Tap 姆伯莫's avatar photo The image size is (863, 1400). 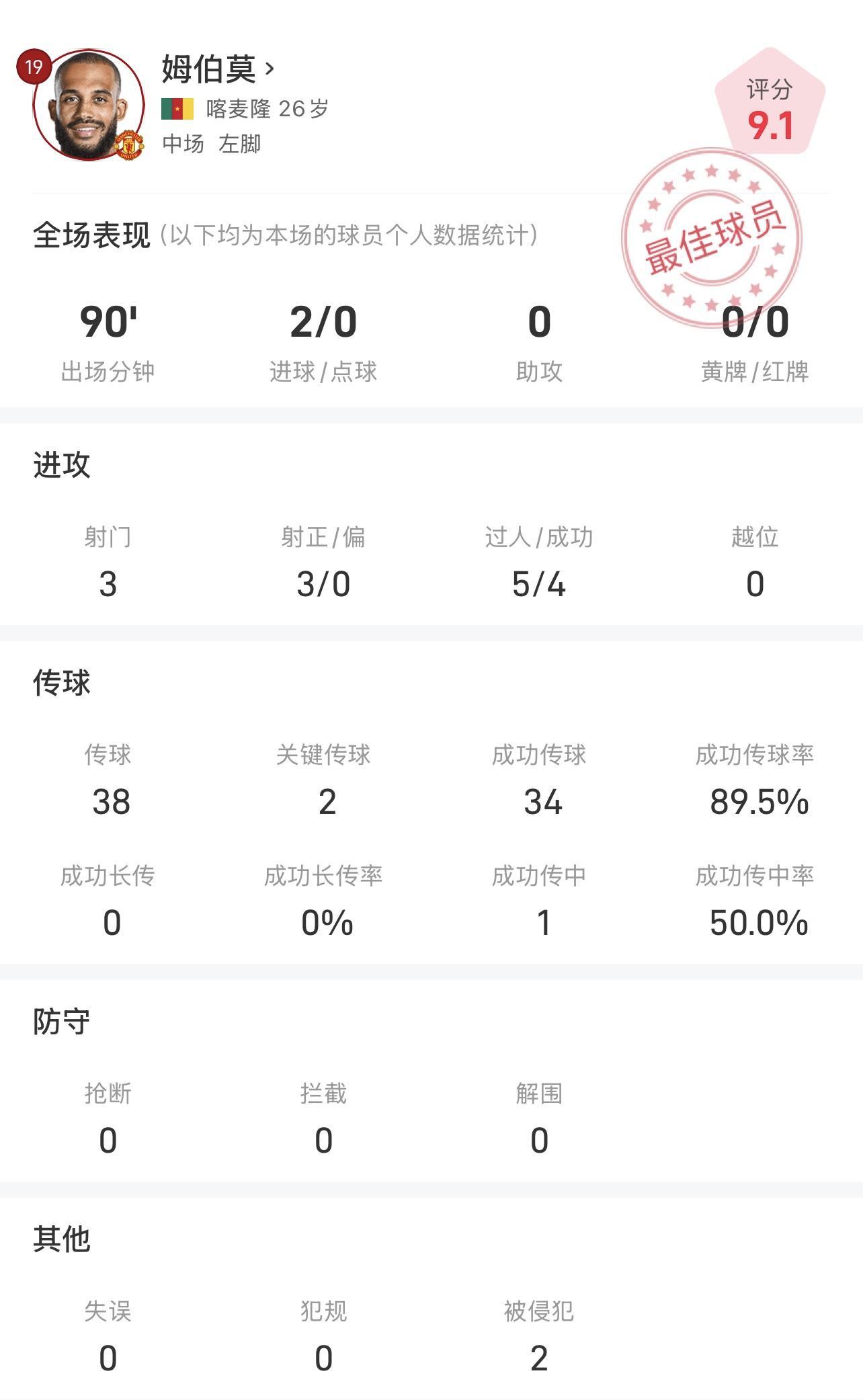[x=88, y=104]
